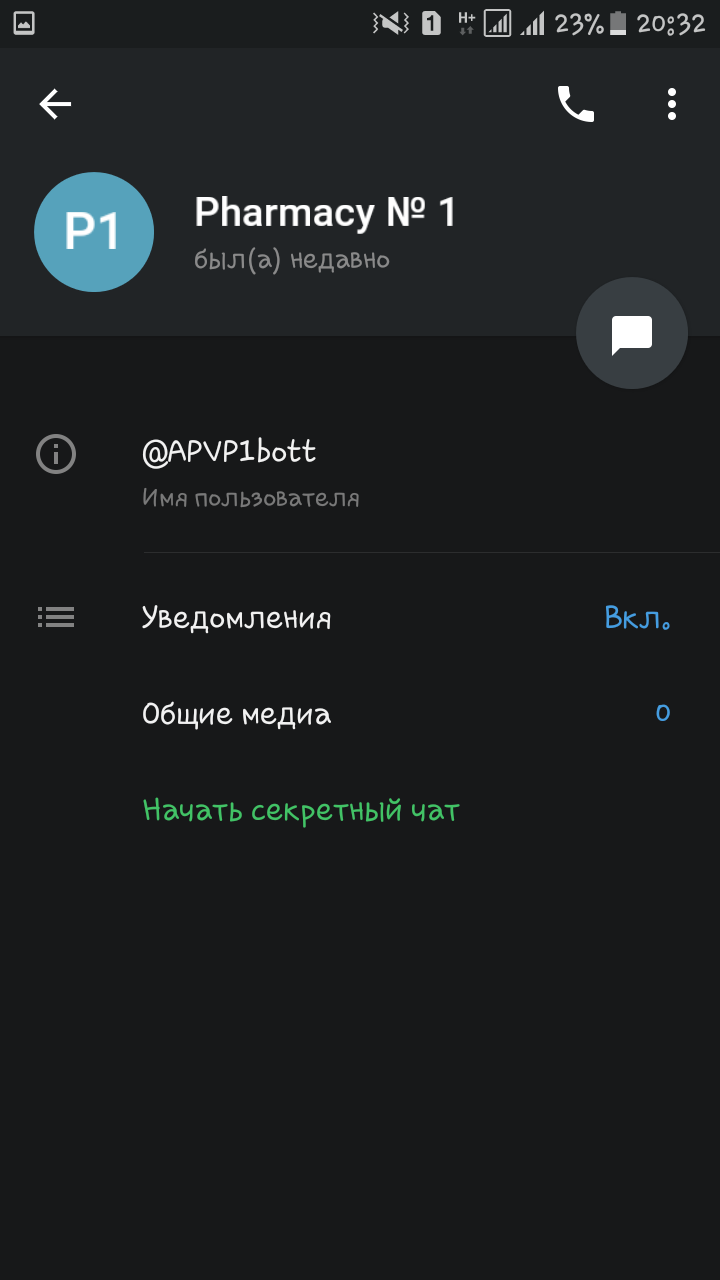The image size is (720, 1280).
Task: Tap the @APVP1bott username row
Action: 360,472
